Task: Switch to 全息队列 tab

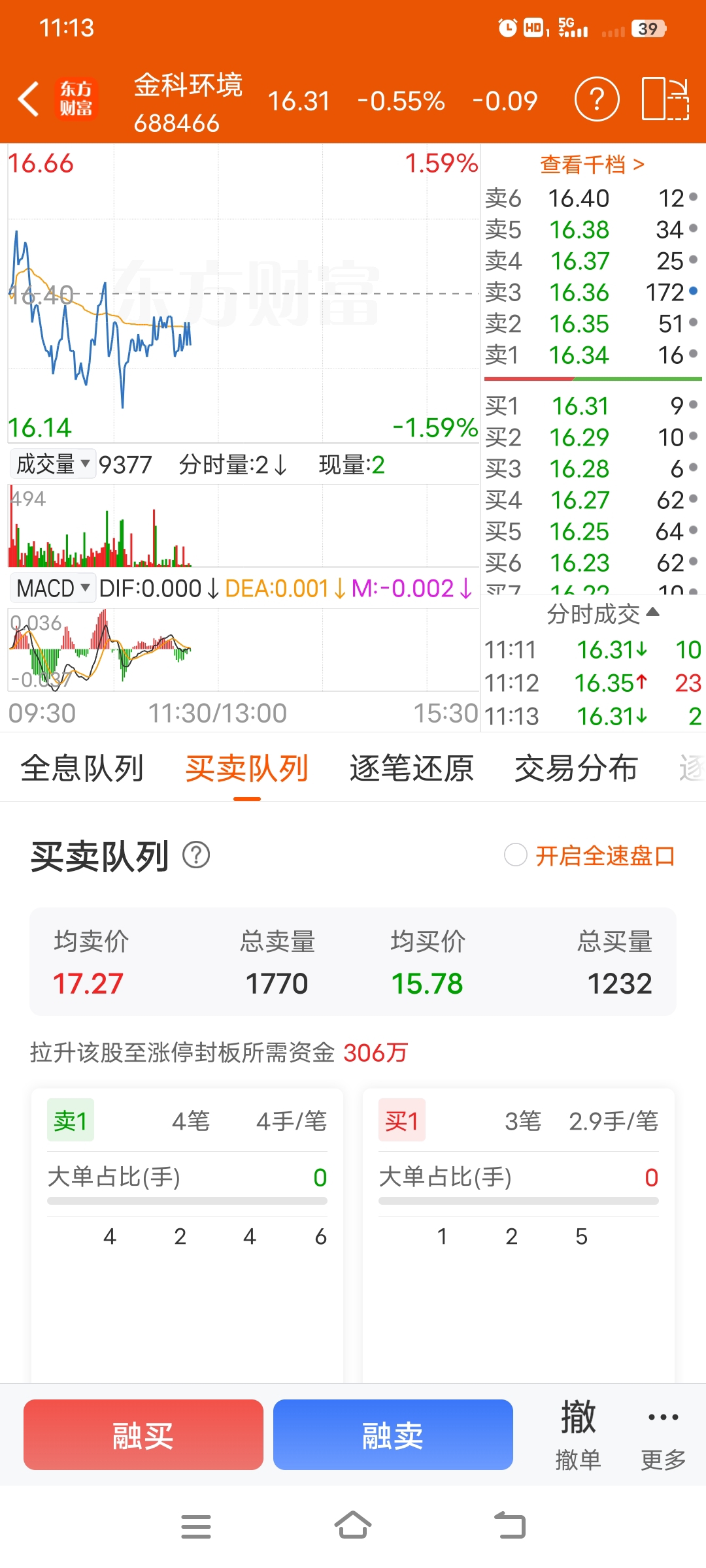Action: (82, 768)
